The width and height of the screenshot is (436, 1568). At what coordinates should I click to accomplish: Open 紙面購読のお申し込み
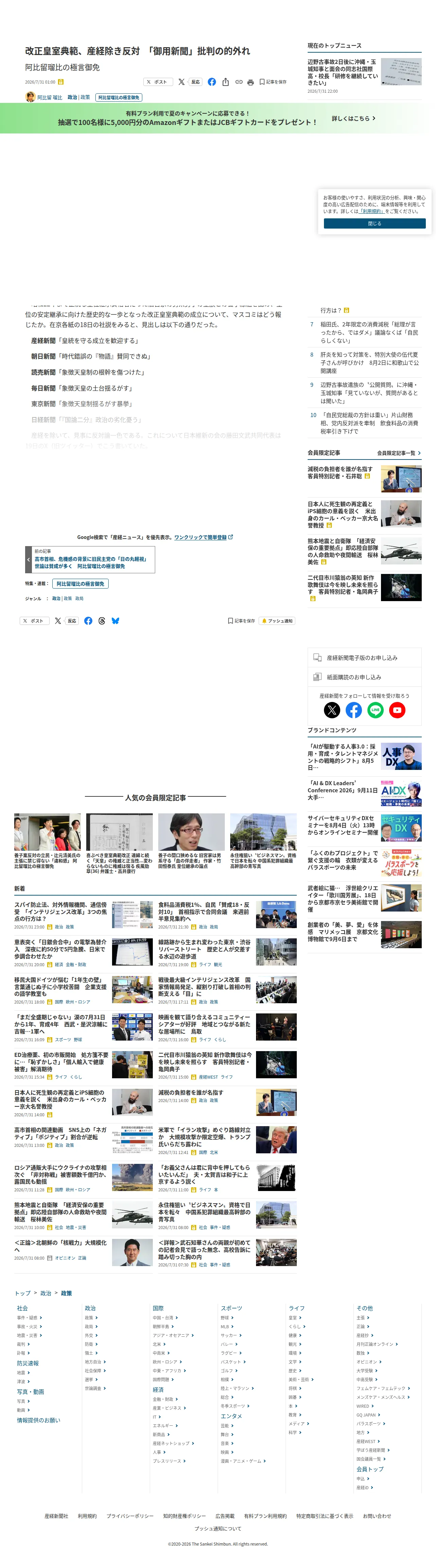tap(364, 677)
